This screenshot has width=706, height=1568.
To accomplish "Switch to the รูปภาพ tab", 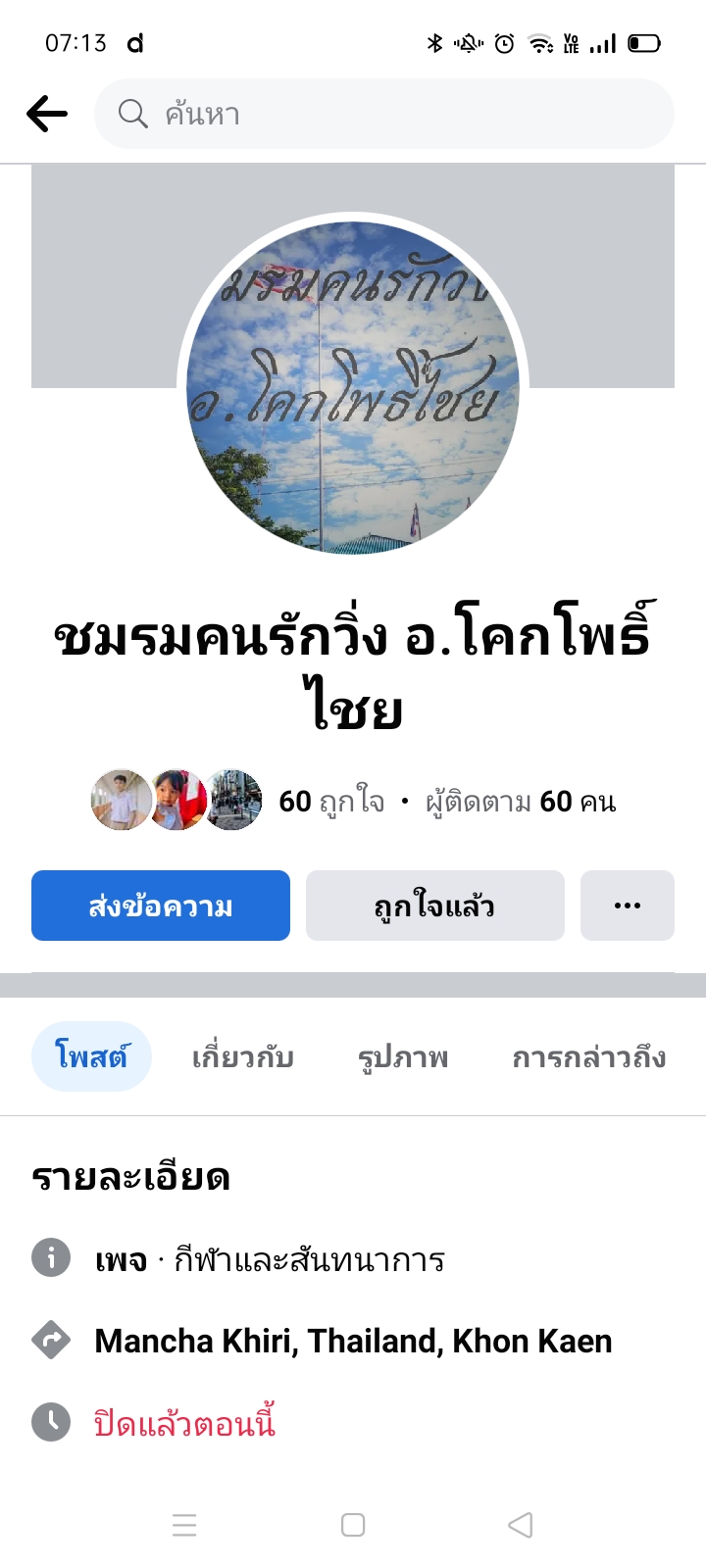I will click(x=403, y=1056).
